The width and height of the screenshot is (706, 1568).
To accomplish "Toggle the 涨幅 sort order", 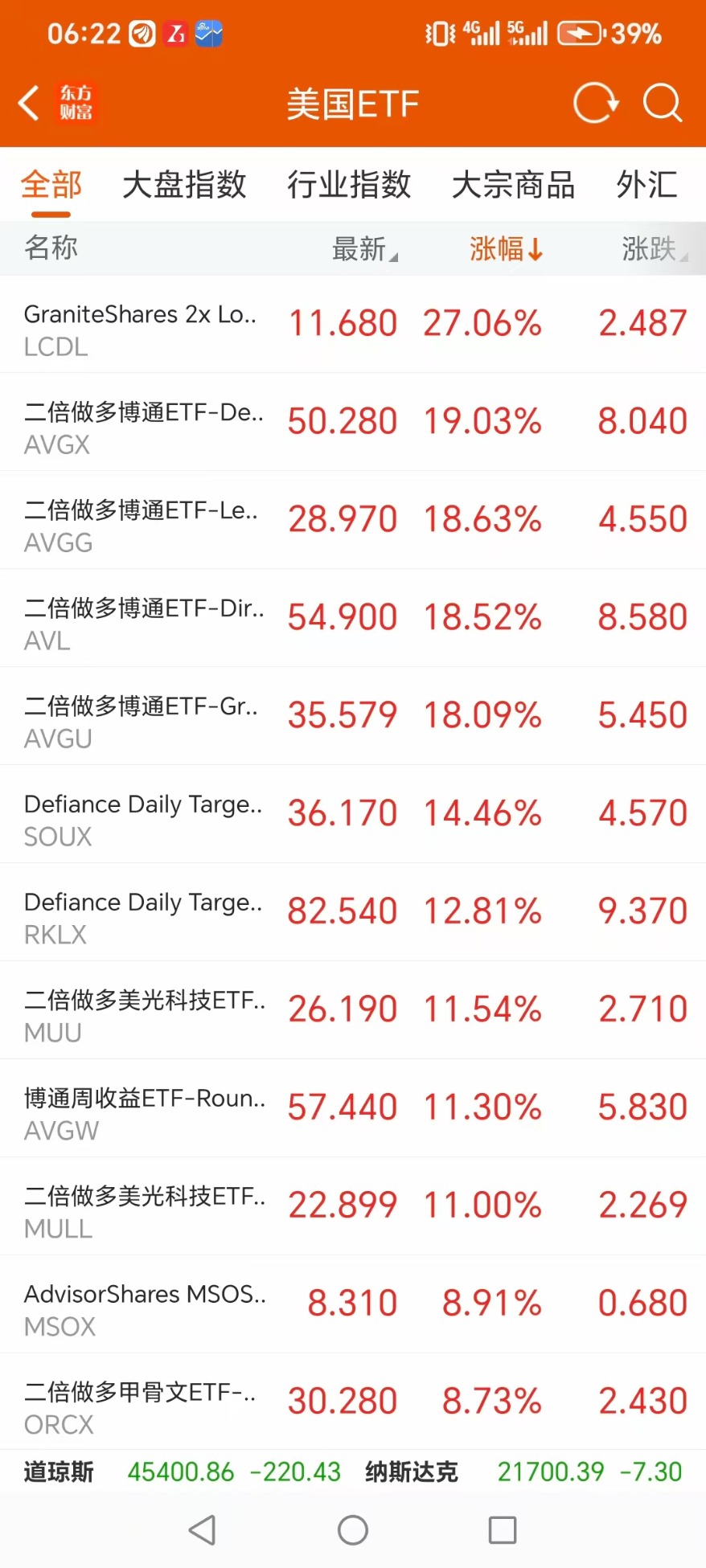I will click(x=507, y=248).
